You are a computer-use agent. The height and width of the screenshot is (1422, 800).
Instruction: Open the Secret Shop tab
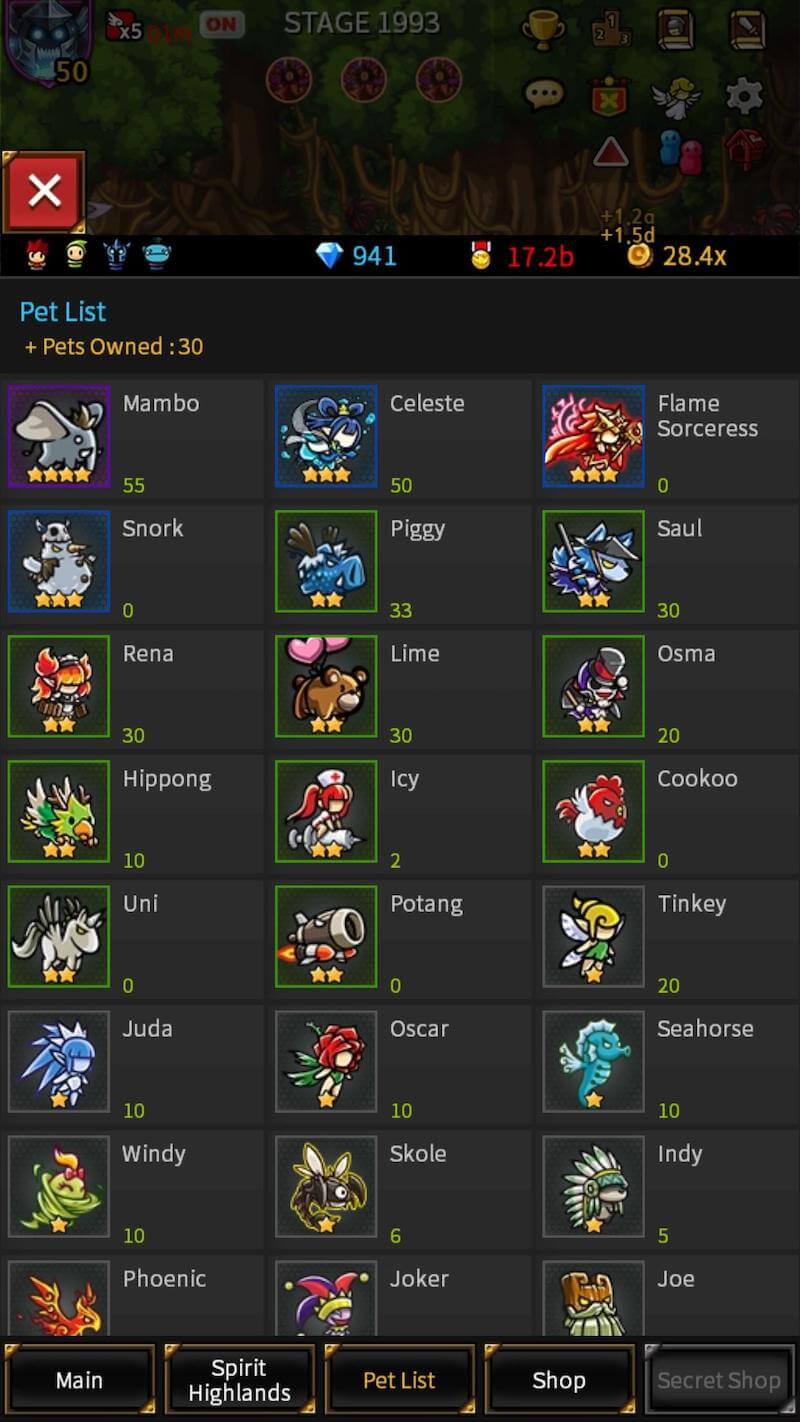click(x=719, y=1380)
